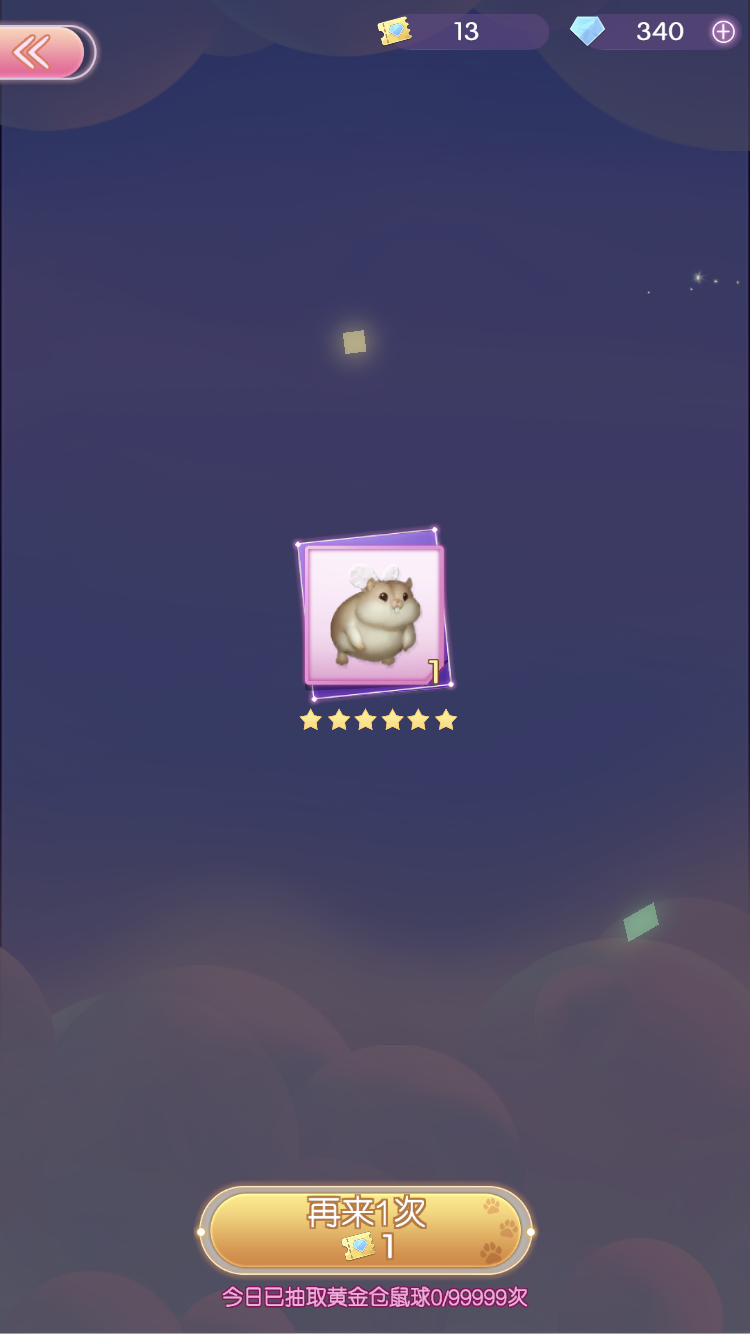The width and height of the screenshot is (750, 1334).
Task: Click the ticket count showing 13
Action: pos(466,31)
